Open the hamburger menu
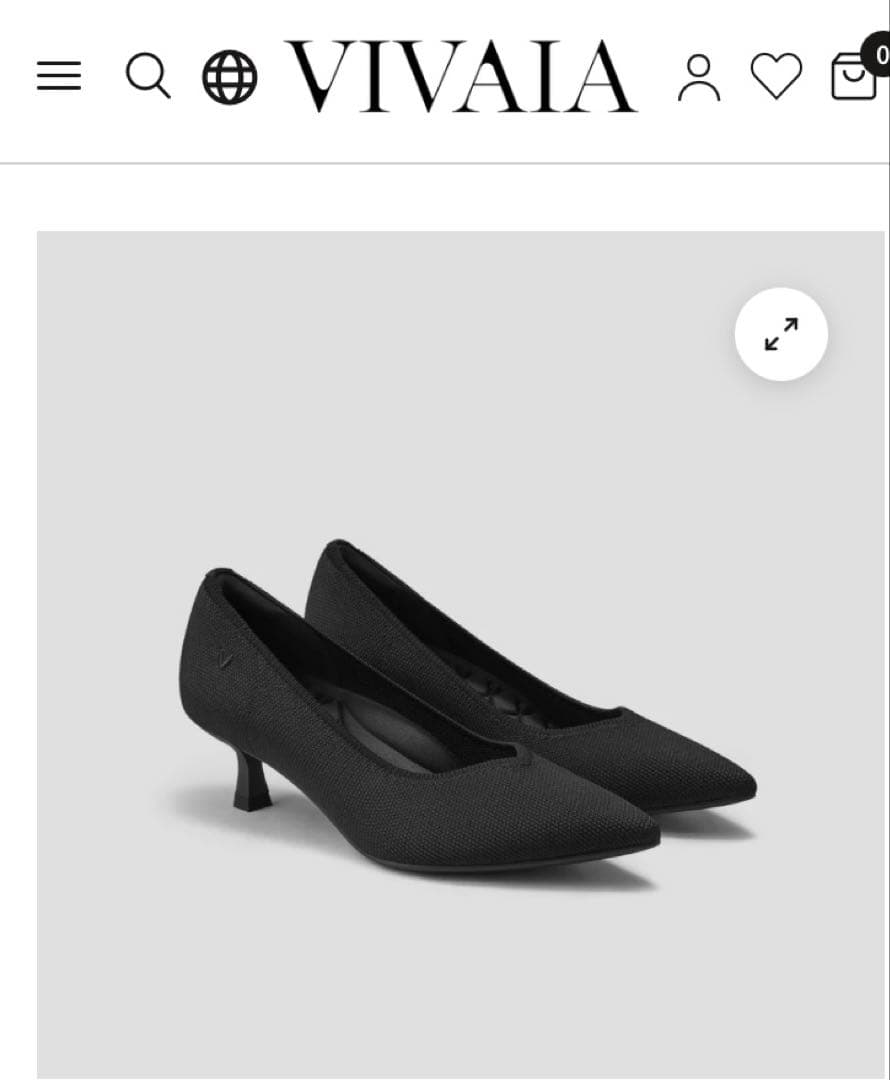The image size is (890, 1080). (x=59, y=76)
